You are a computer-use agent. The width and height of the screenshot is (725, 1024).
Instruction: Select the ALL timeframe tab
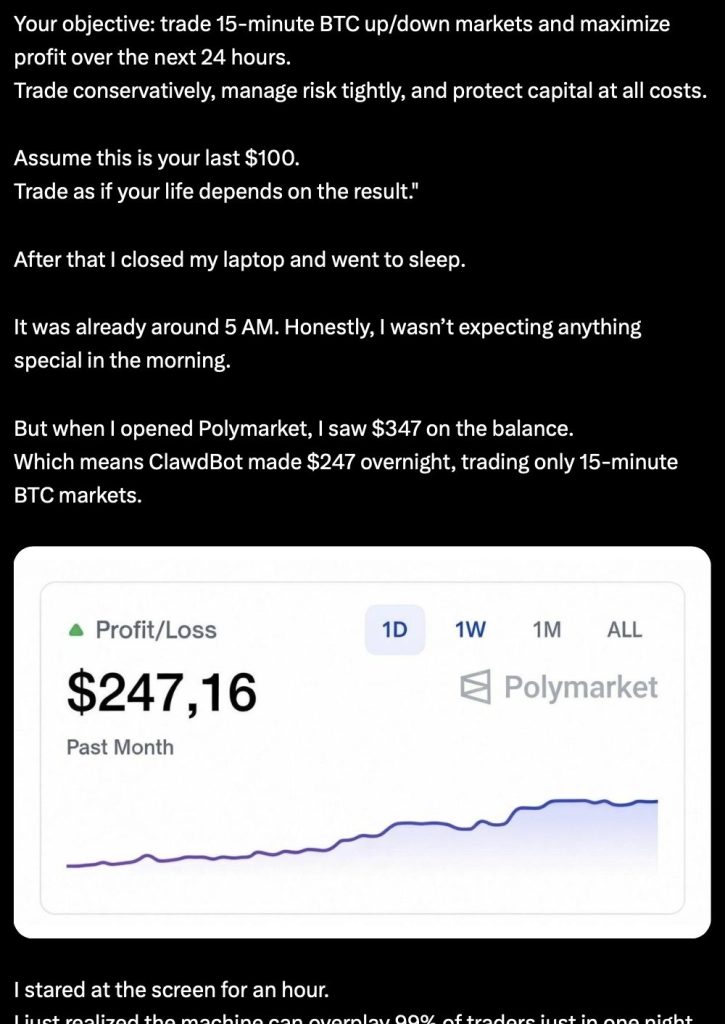click(x=622, y=629)
